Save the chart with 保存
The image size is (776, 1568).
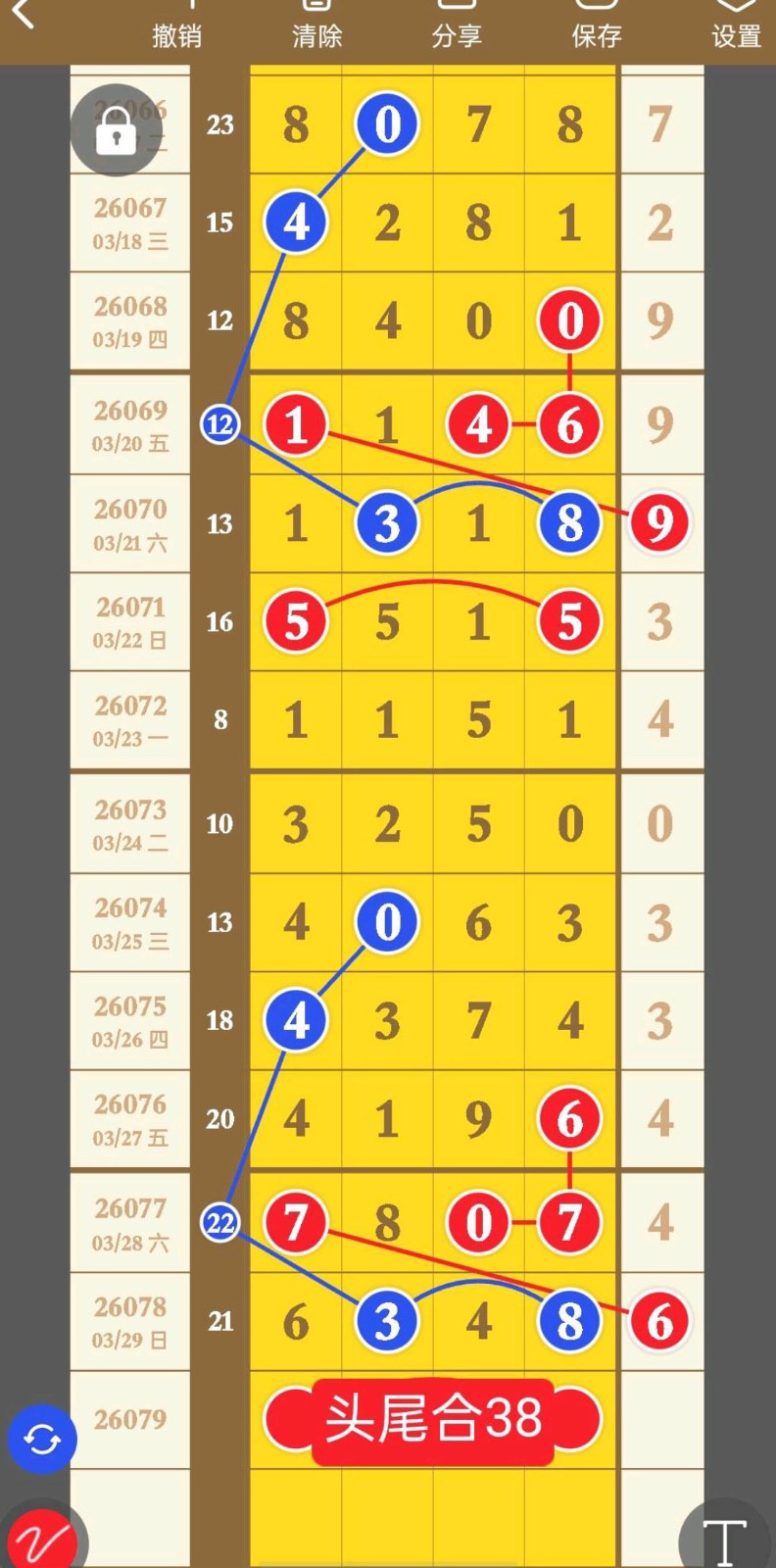click(x=597, y=27)
